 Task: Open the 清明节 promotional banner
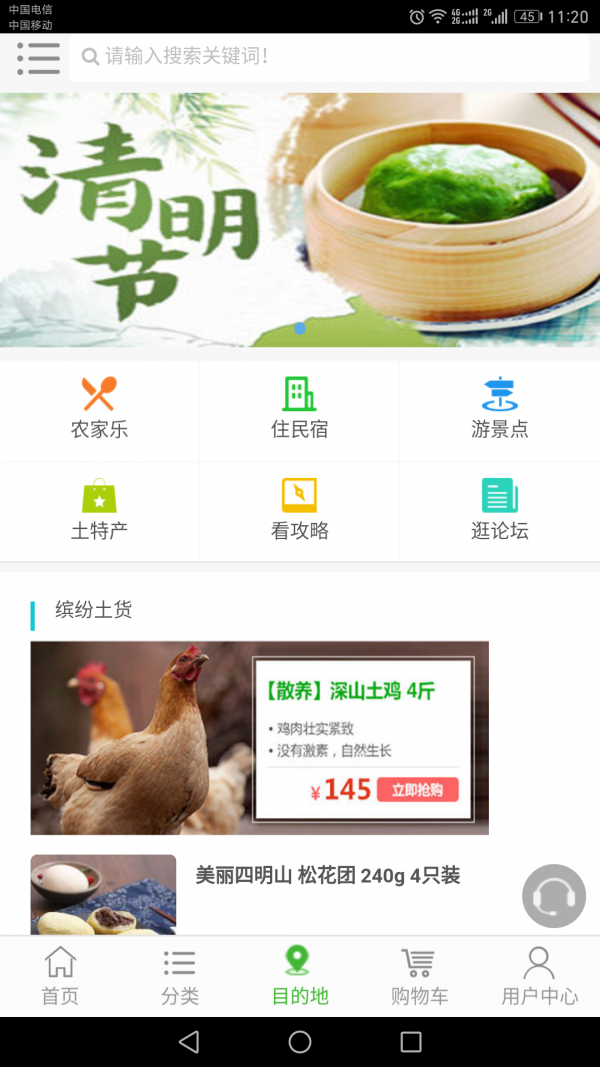(300, 220)
